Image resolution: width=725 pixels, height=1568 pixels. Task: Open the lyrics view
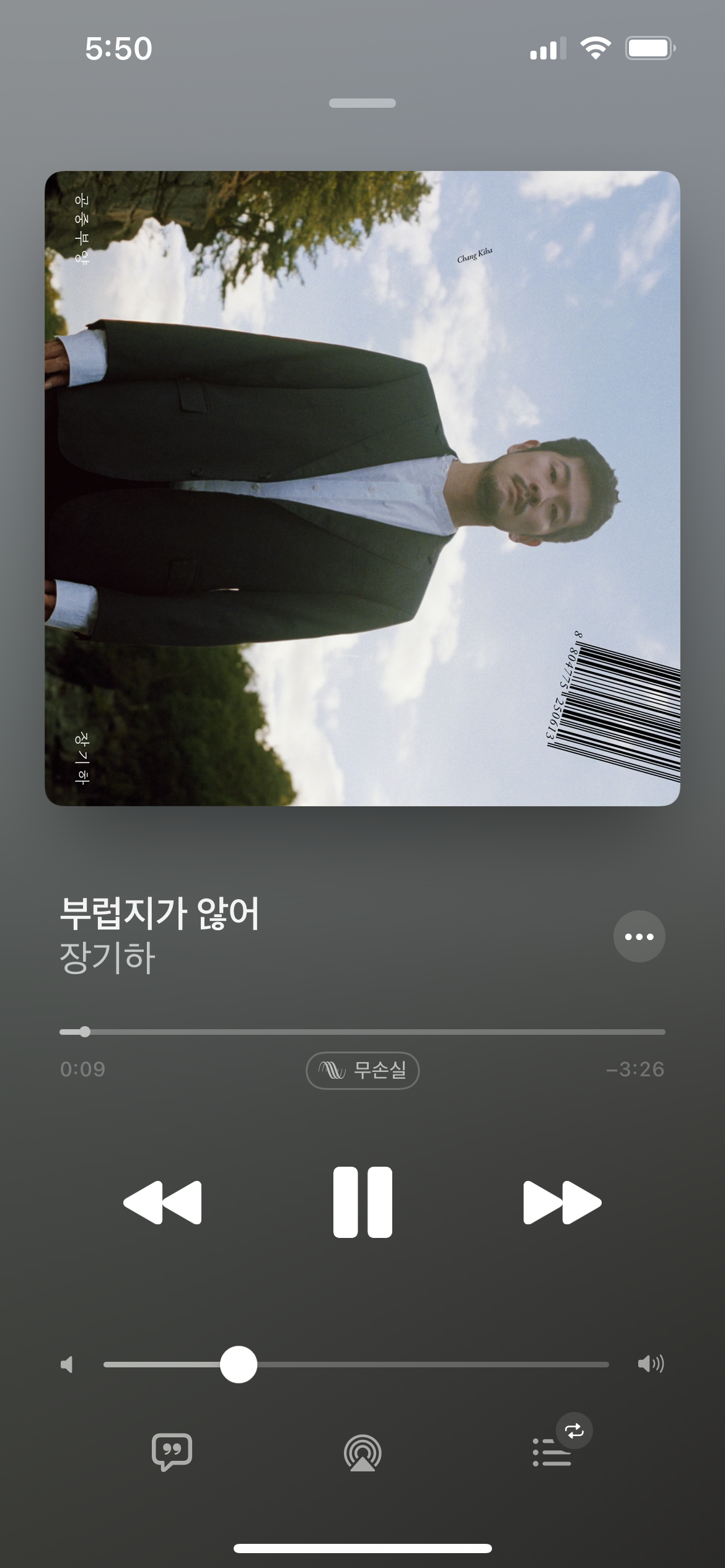[x=173, y=1451]
